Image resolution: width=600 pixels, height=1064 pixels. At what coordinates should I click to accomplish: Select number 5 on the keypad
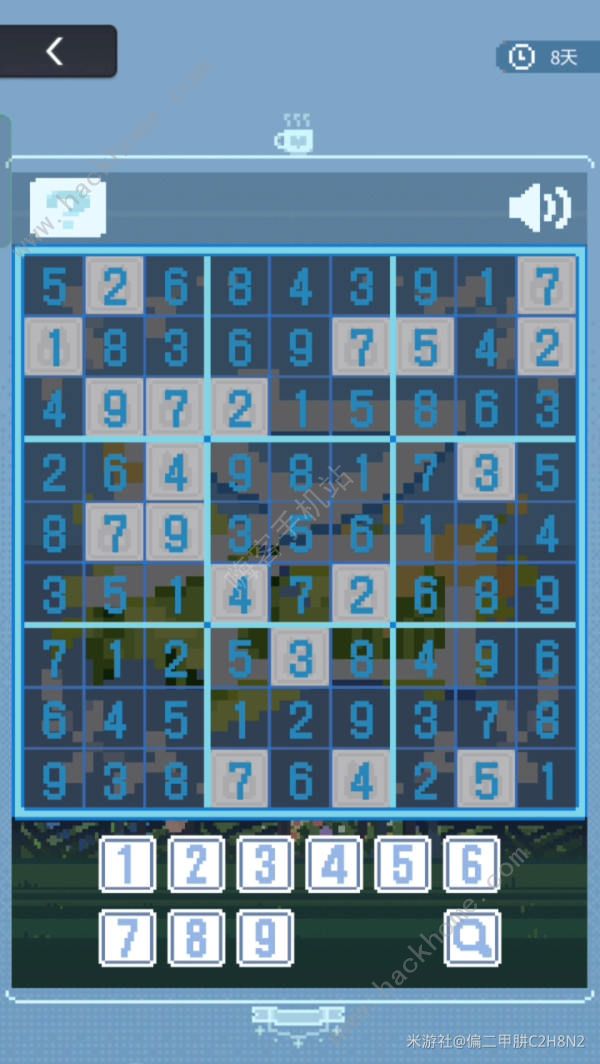[x=403, y=864]
